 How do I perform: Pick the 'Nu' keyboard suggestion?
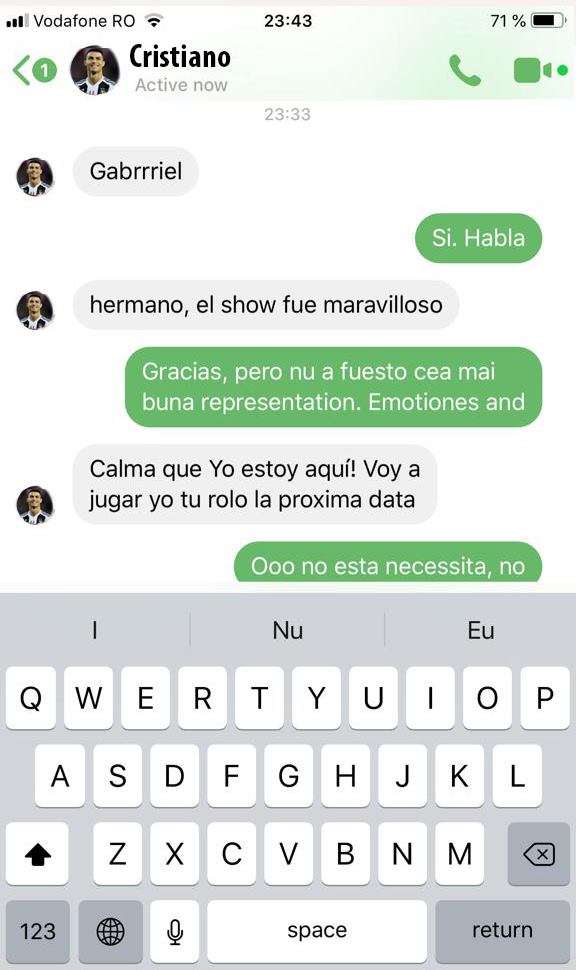288,630
